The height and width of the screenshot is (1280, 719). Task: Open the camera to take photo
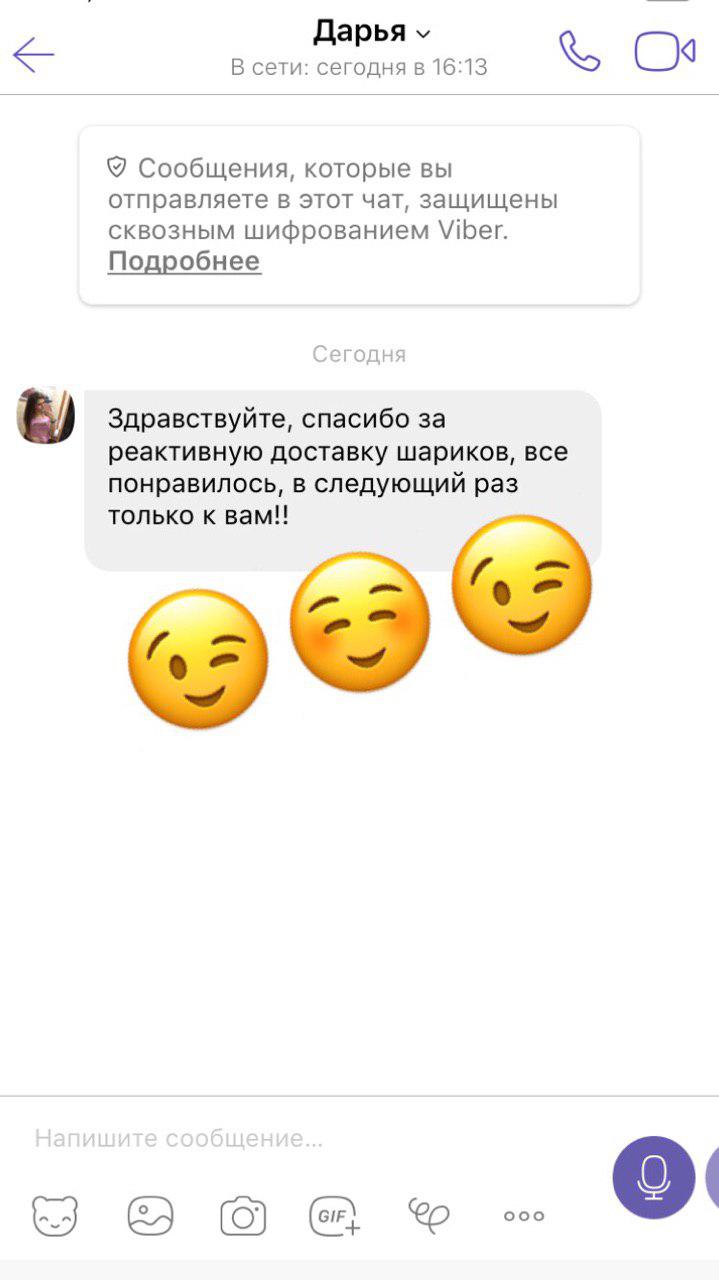[x=243, y=1216]
